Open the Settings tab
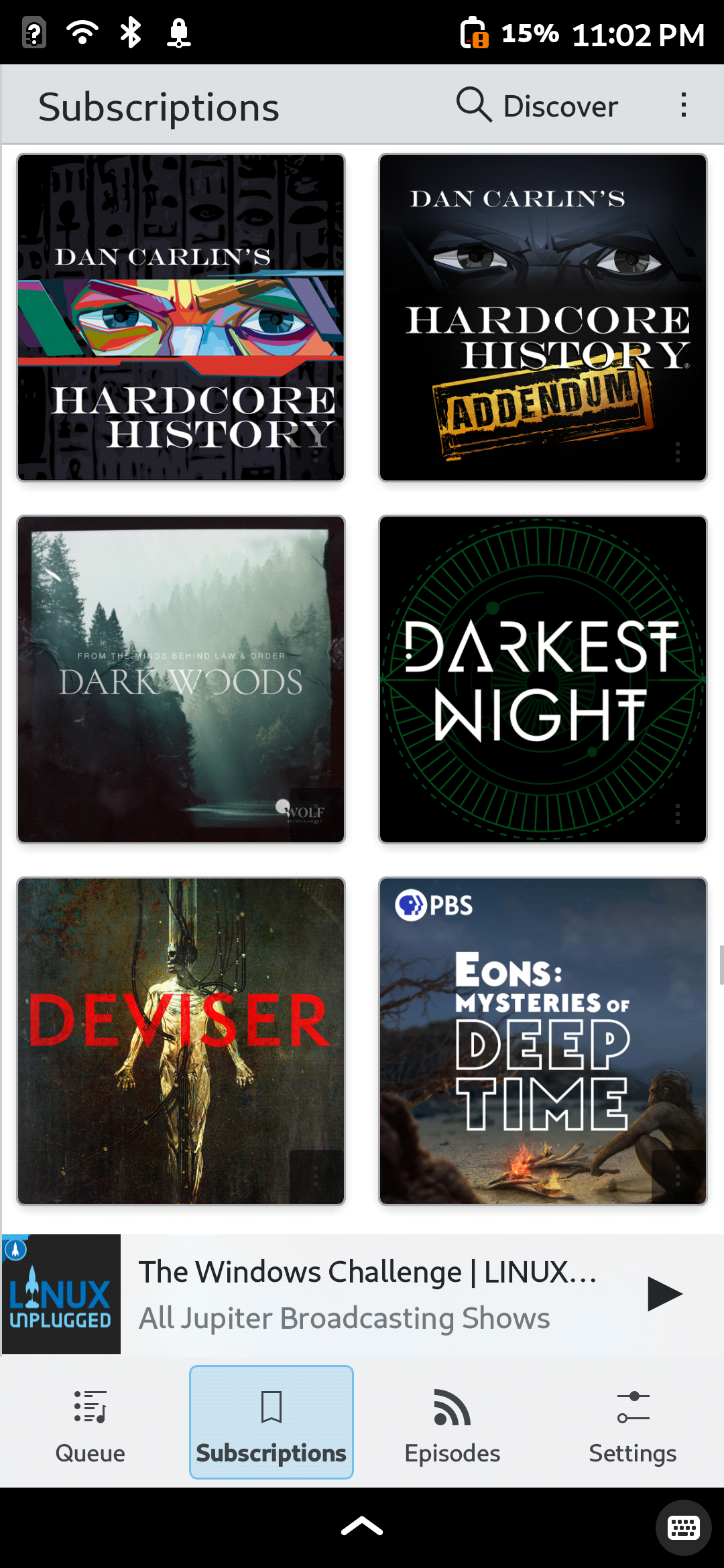724x1568 pixels. pyautogui.click(x=633, y=1422)
